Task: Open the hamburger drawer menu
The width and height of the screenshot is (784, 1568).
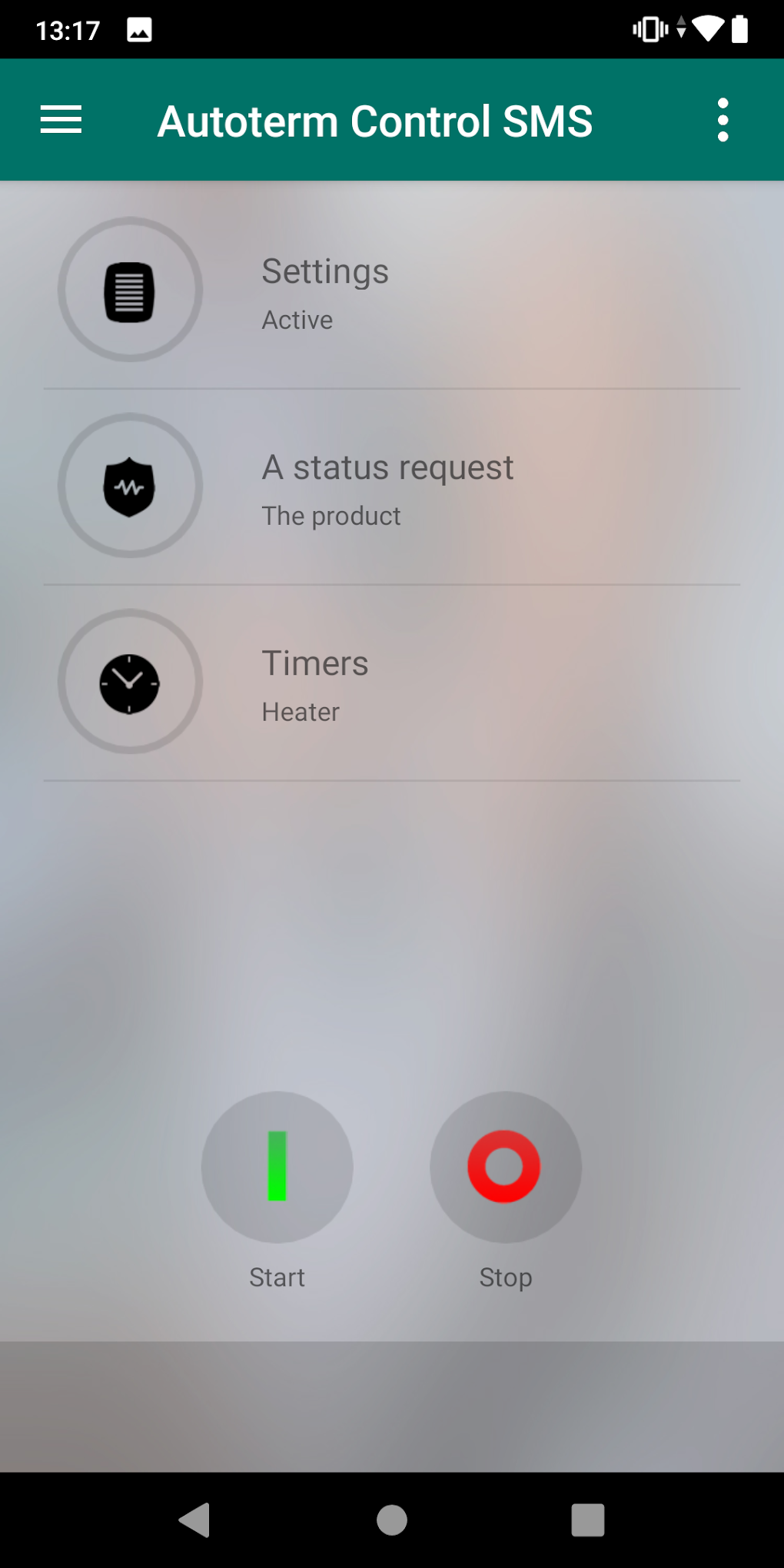Action: coord(61,120)
